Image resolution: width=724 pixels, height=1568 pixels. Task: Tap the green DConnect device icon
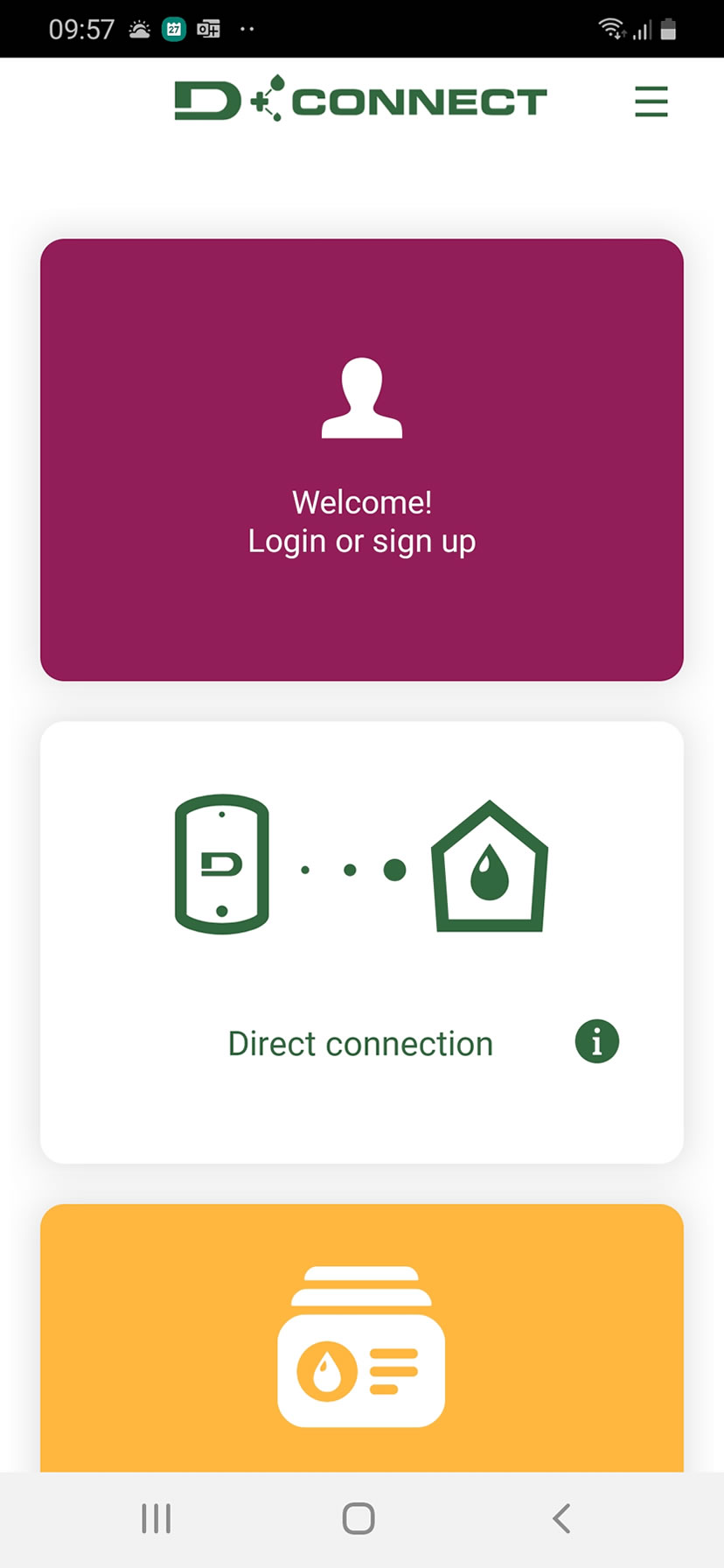(x=221, y=864)
